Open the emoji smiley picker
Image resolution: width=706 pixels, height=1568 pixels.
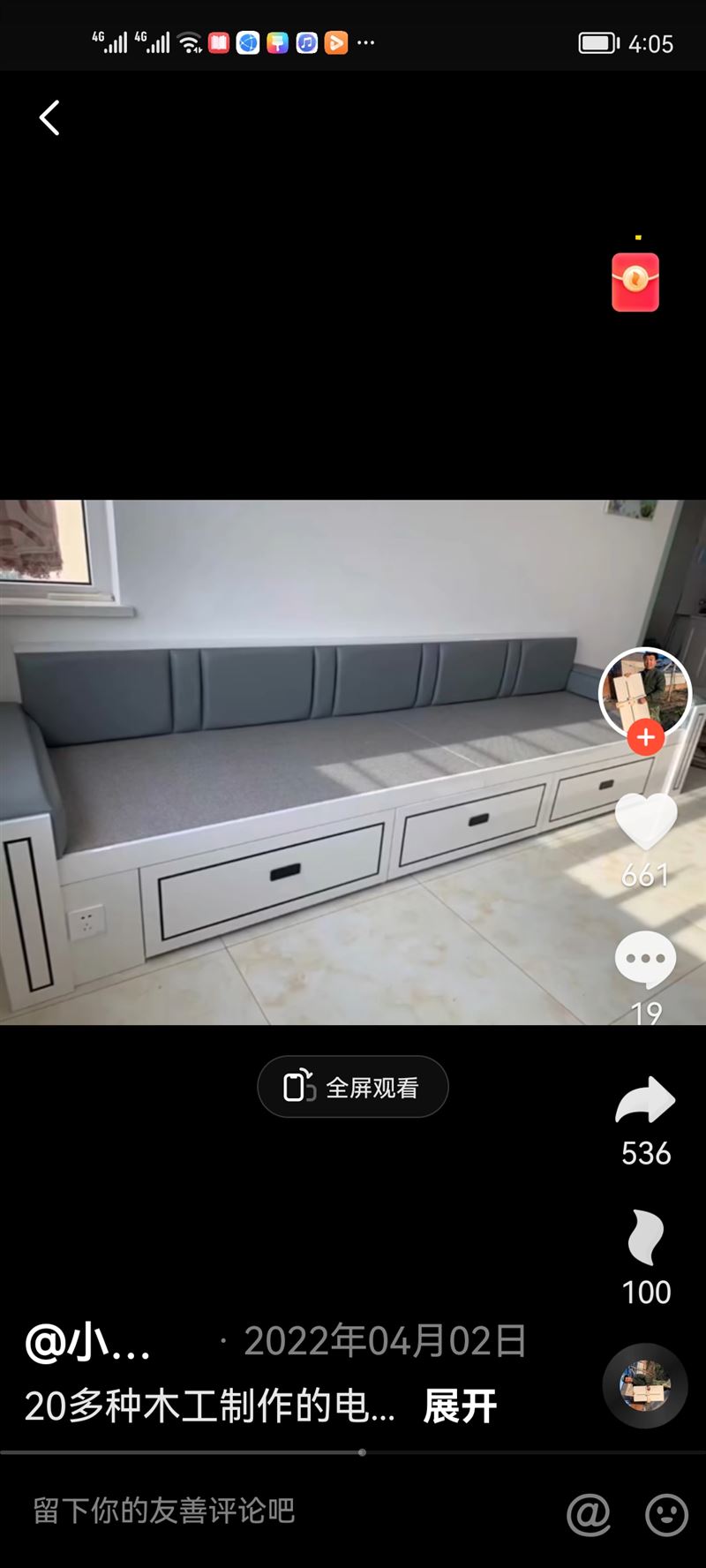[666, 1515]
